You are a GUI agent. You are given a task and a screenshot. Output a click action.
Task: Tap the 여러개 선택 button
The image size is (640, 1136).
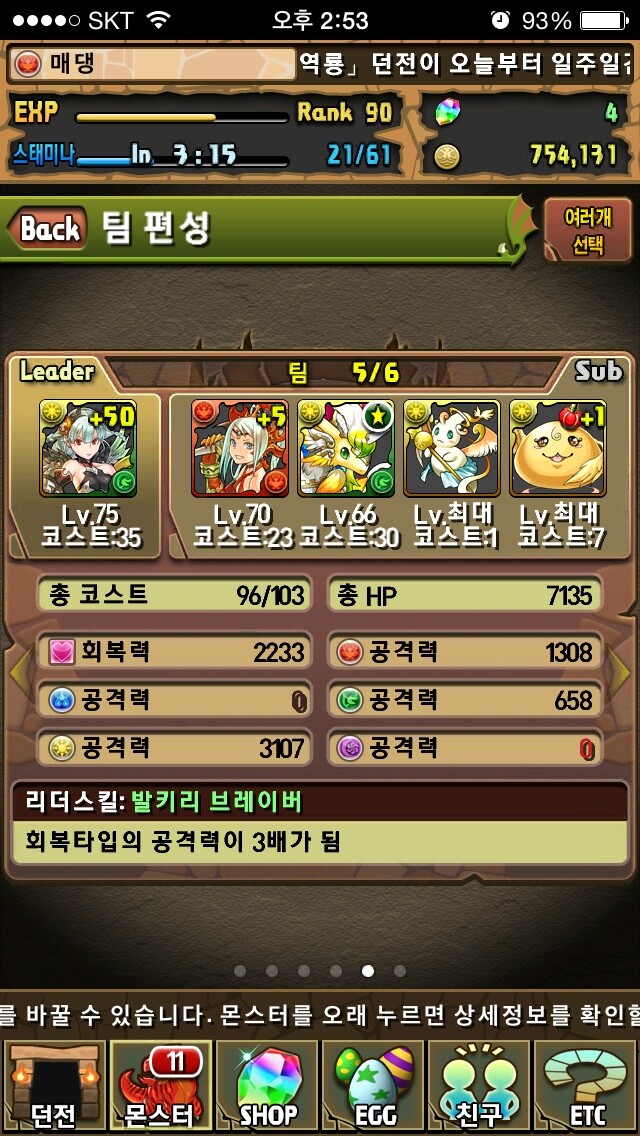click(586, 229)
